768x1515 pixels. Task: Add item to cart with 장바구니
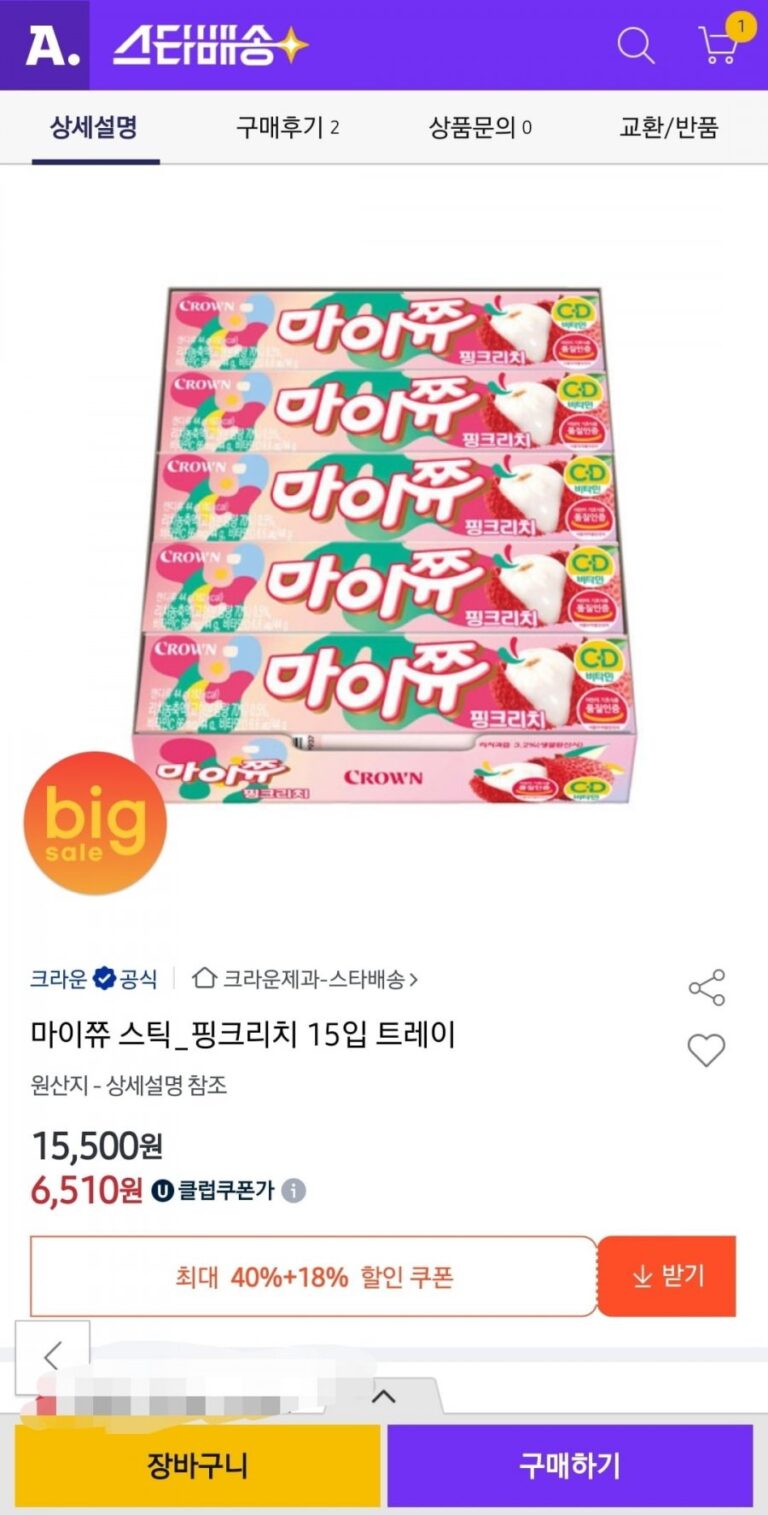click(197, 1466)
